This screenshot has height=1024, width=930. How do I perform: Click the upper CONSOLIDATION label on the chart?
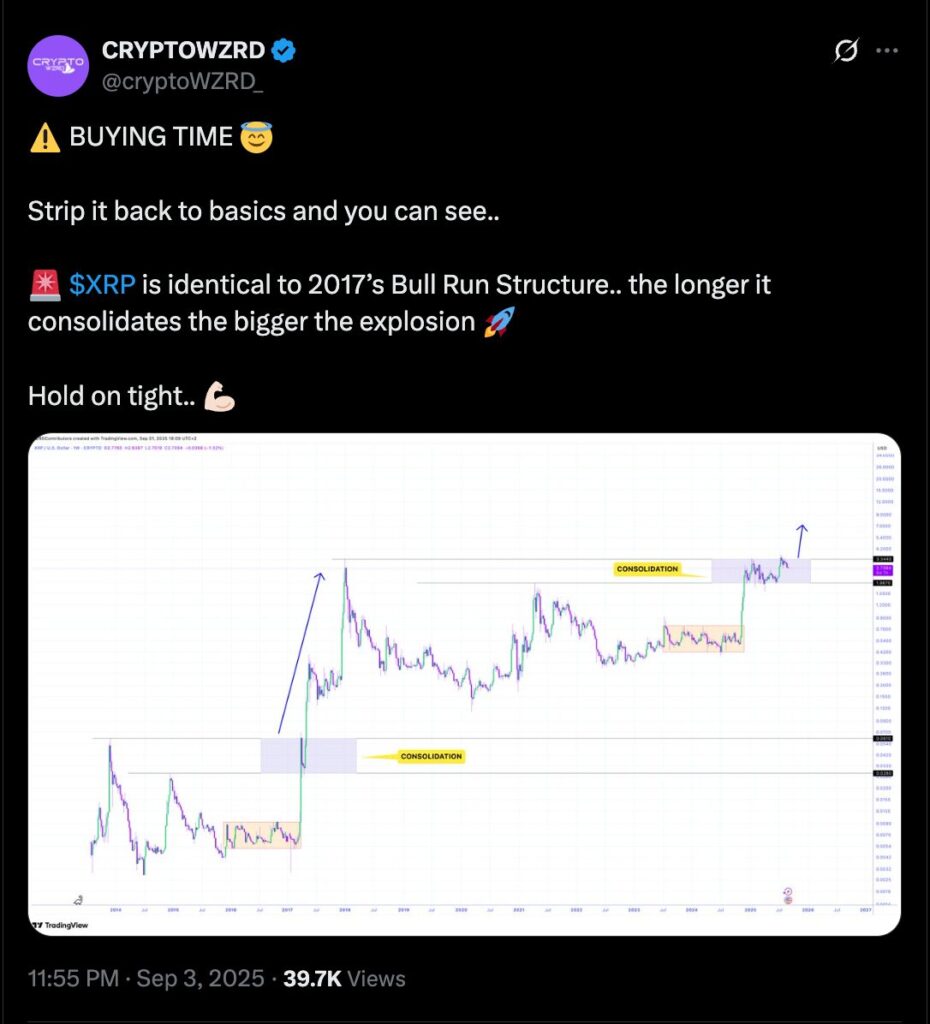(x=647, y=569)
